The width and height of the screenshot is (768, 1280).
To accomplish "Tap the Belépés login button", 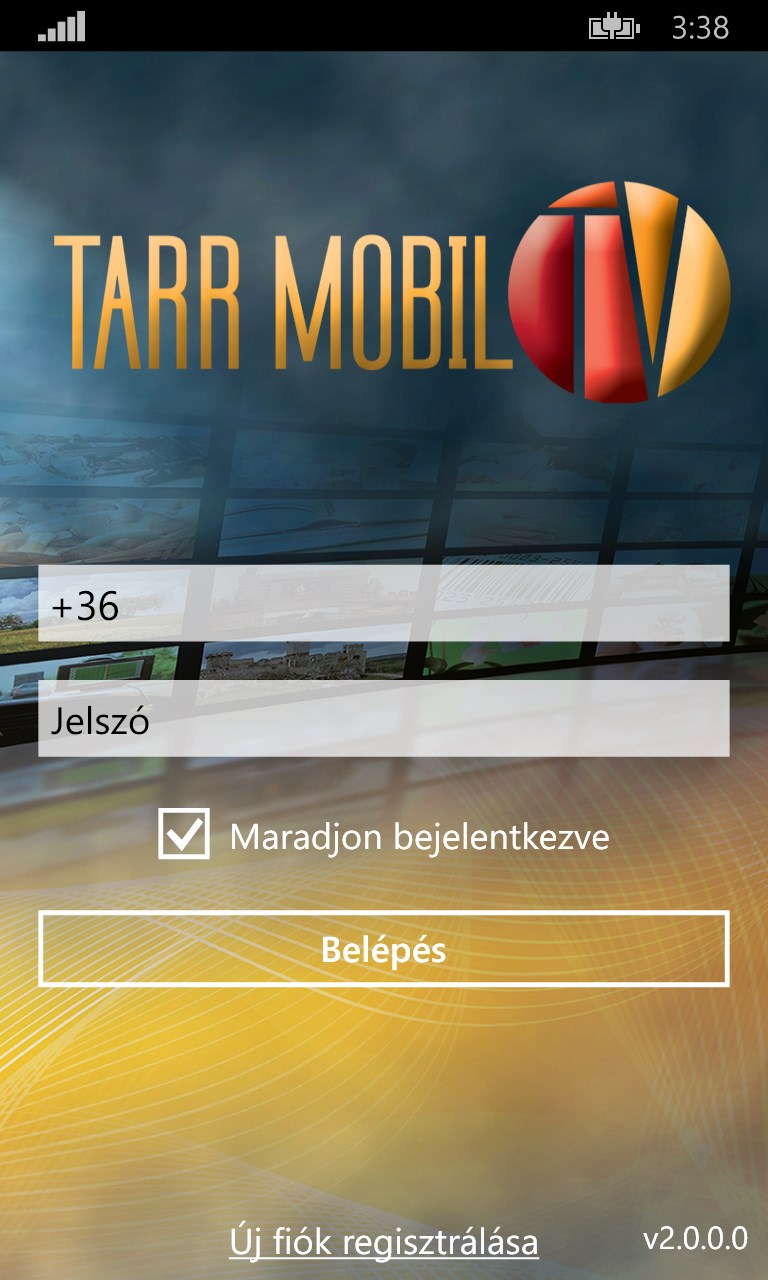I will pyautogui.click(x=384, y=949).
